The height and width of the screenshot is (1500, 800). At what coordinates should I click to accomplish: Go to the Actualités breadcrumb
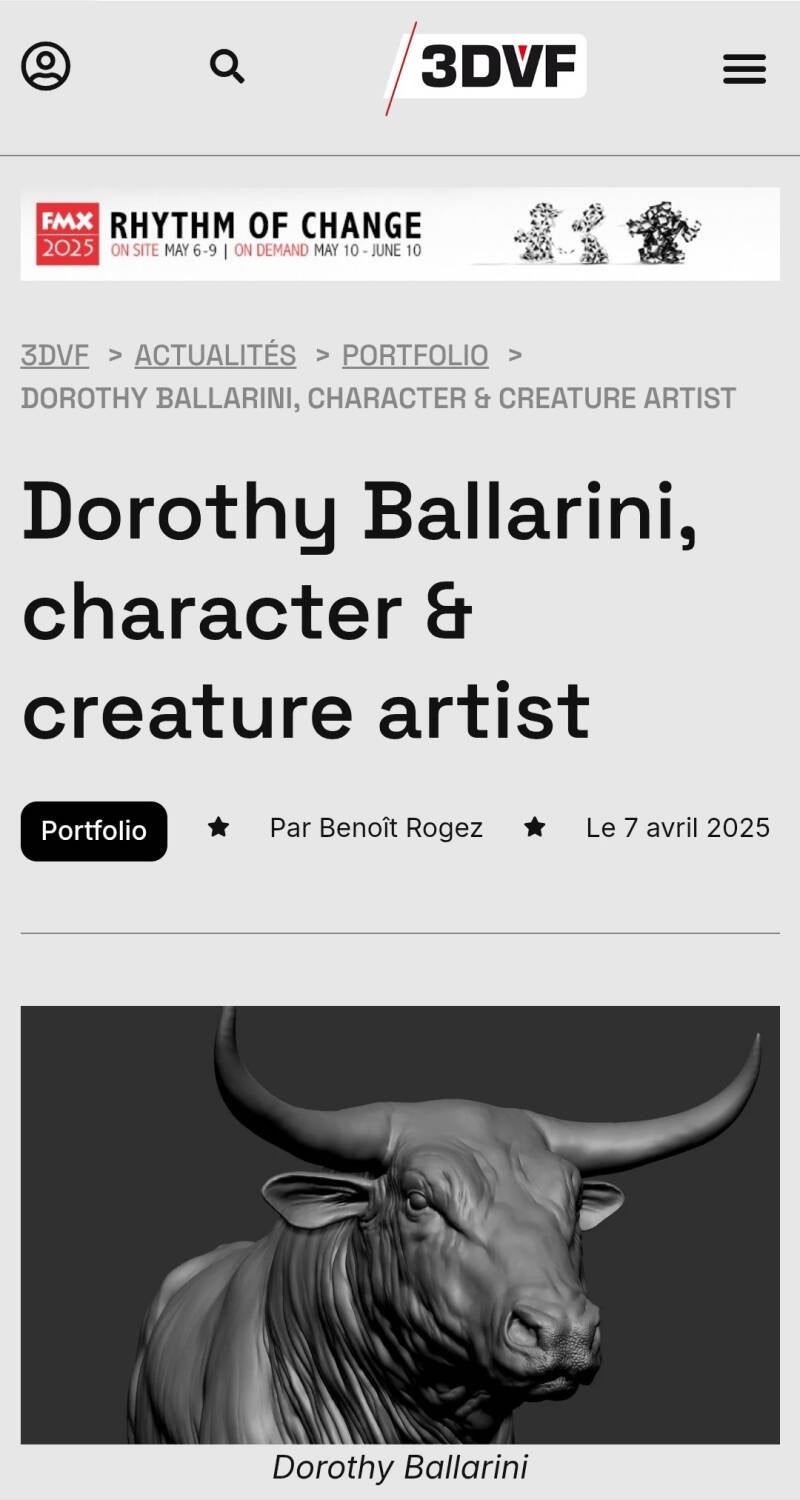[215, 355]
